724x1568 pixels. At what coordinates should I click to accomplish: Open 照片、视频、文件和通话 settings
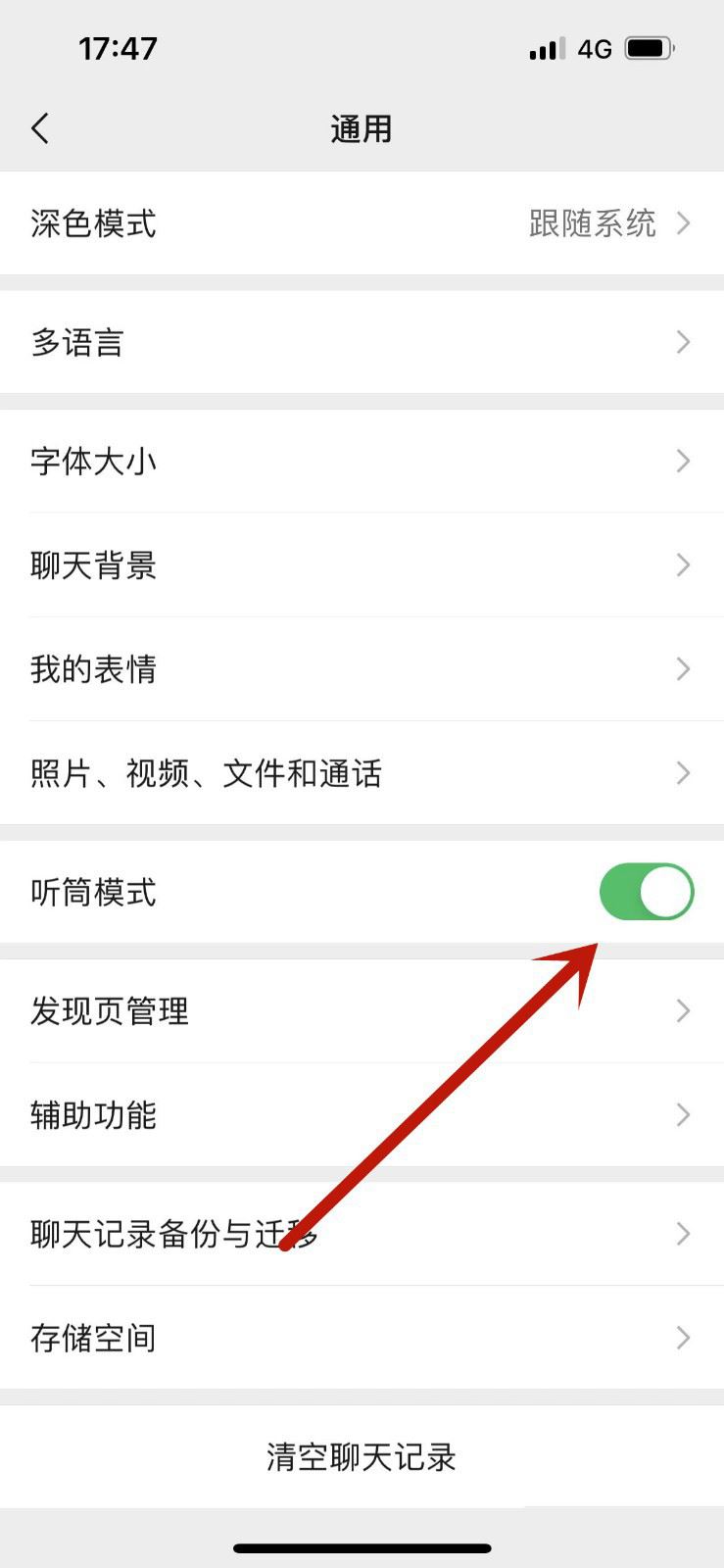click(362, 773)
